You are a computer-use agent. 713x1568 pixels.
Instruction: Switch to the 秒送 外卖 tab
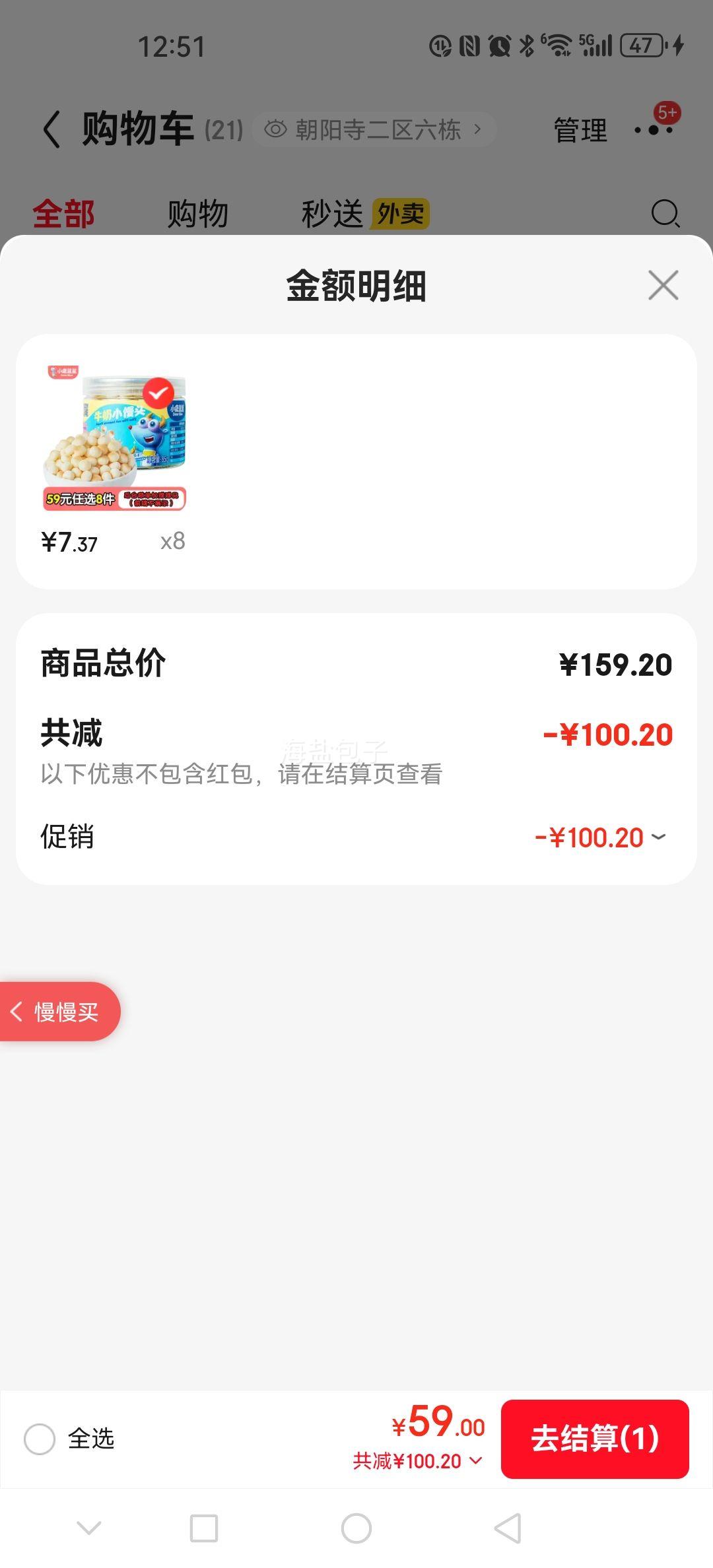(x=364, y=214)
